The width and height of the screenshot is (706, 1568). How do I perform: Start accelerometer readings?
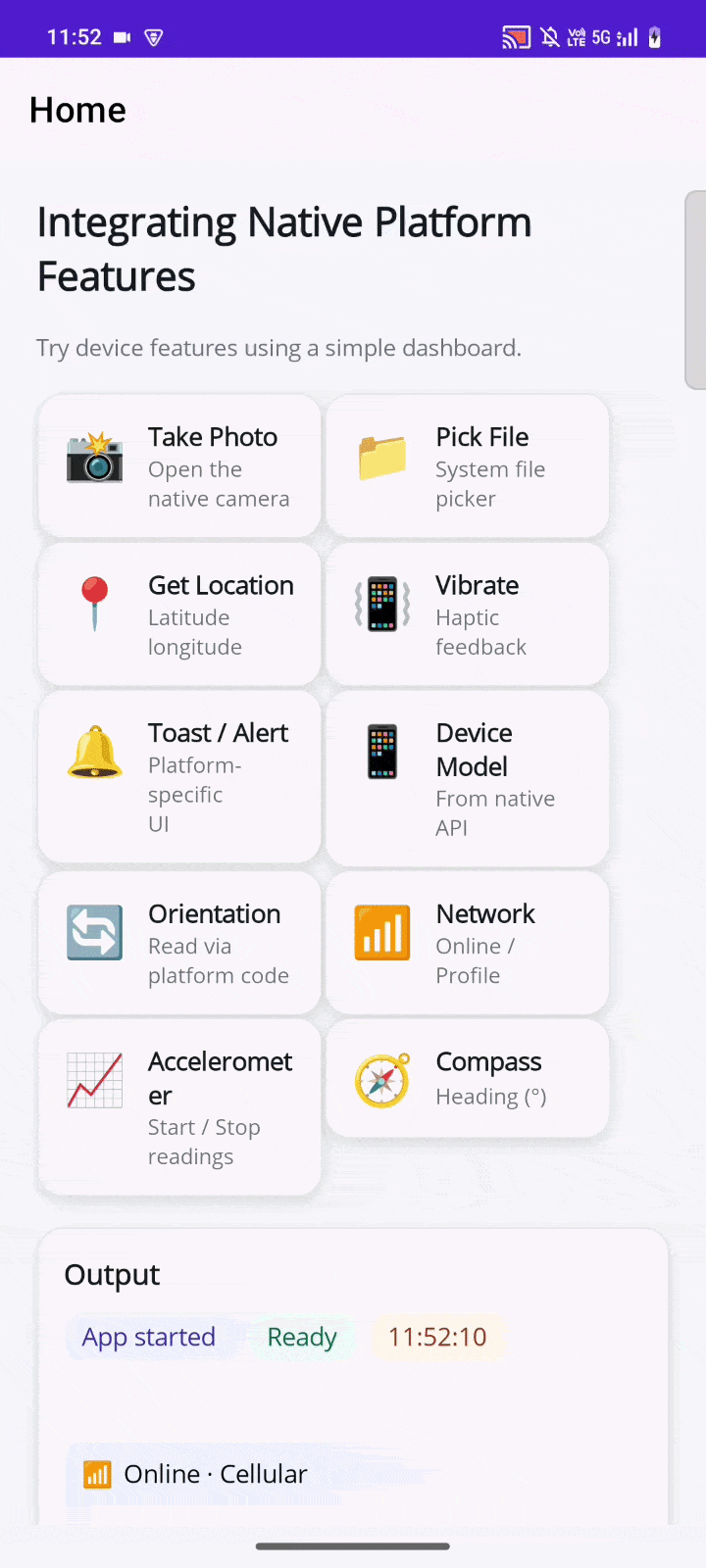[x=177, y=1107]
